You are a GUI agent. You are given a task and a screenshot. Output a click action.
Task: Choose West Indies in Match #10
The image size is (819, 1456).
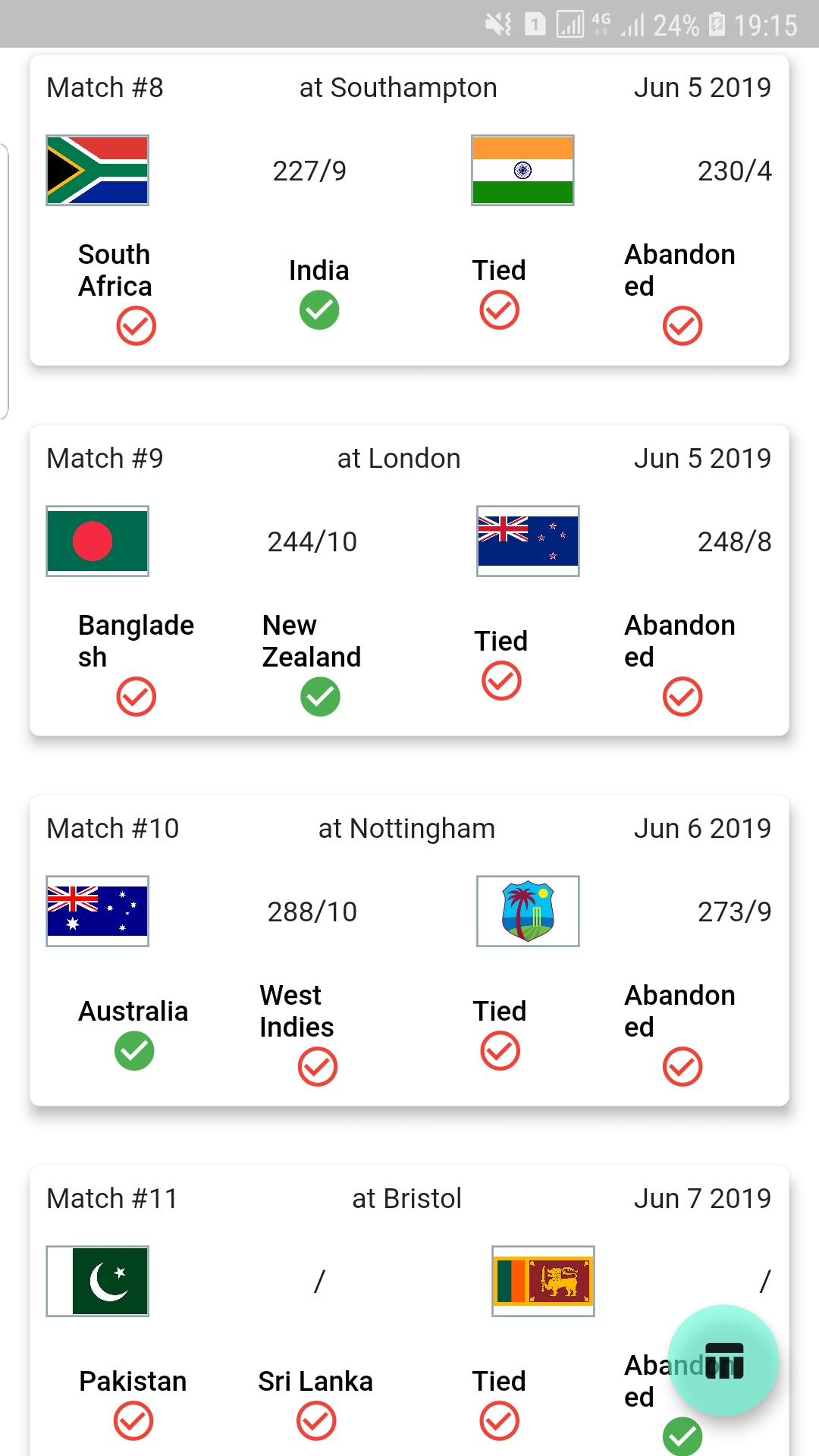pyautogui.click(x=318, y=1067)
